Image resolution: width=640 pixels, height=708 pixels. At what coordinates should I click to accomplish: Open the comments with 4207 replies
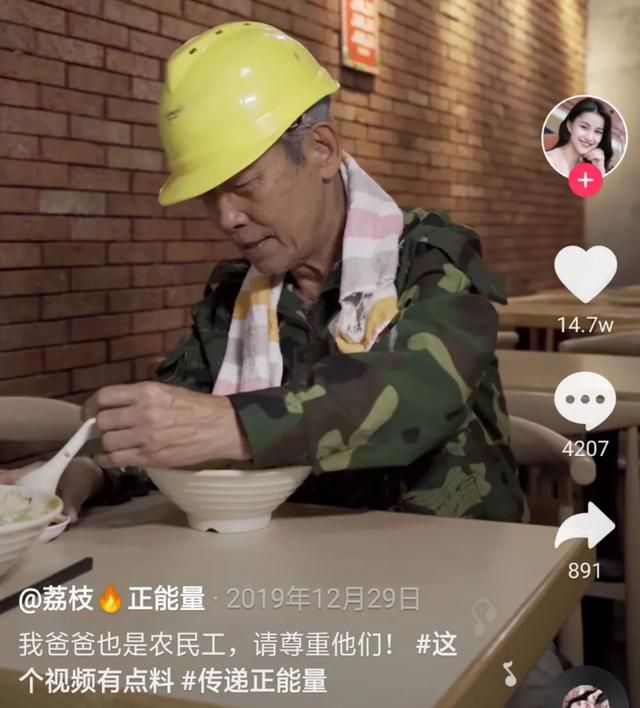pyautogui.click(x=585, y=402)
